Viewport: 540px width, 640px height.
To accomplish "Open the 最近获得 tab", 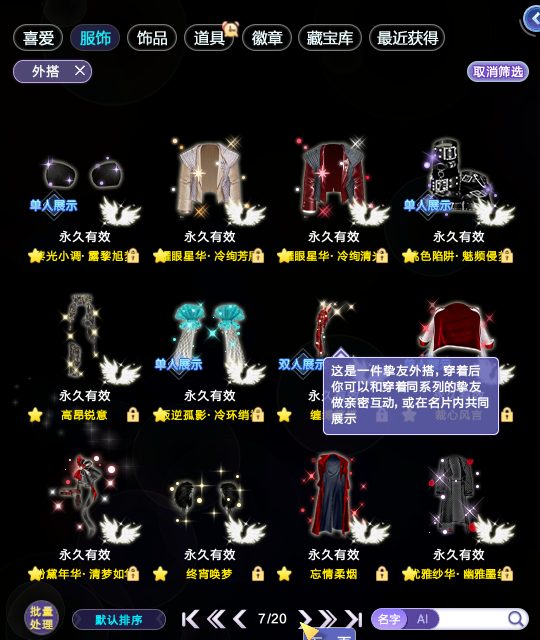I will [x=407, y=38].
